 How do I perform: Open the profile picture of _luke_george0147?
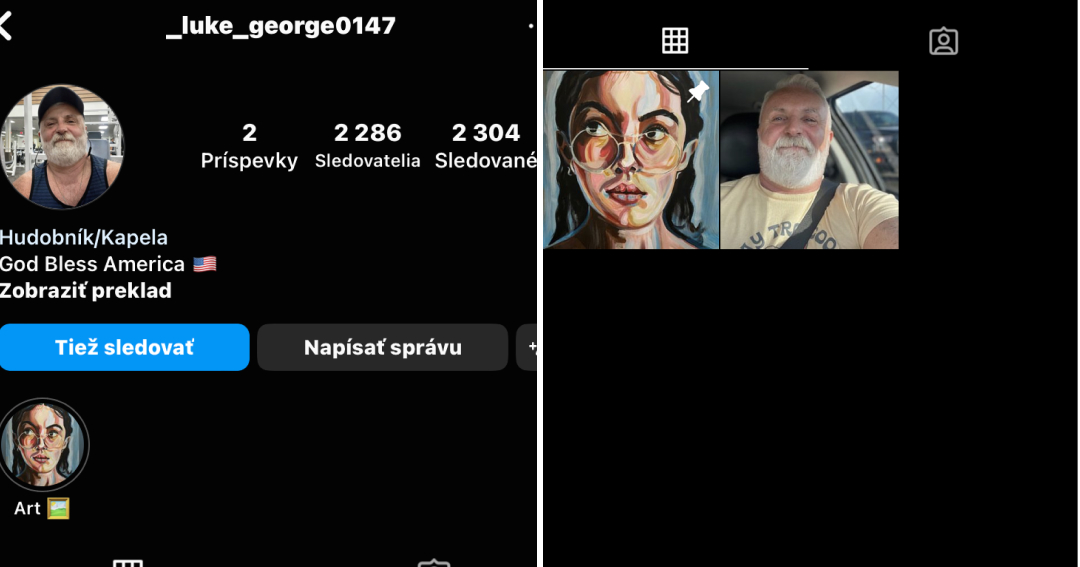coord(62,147)
